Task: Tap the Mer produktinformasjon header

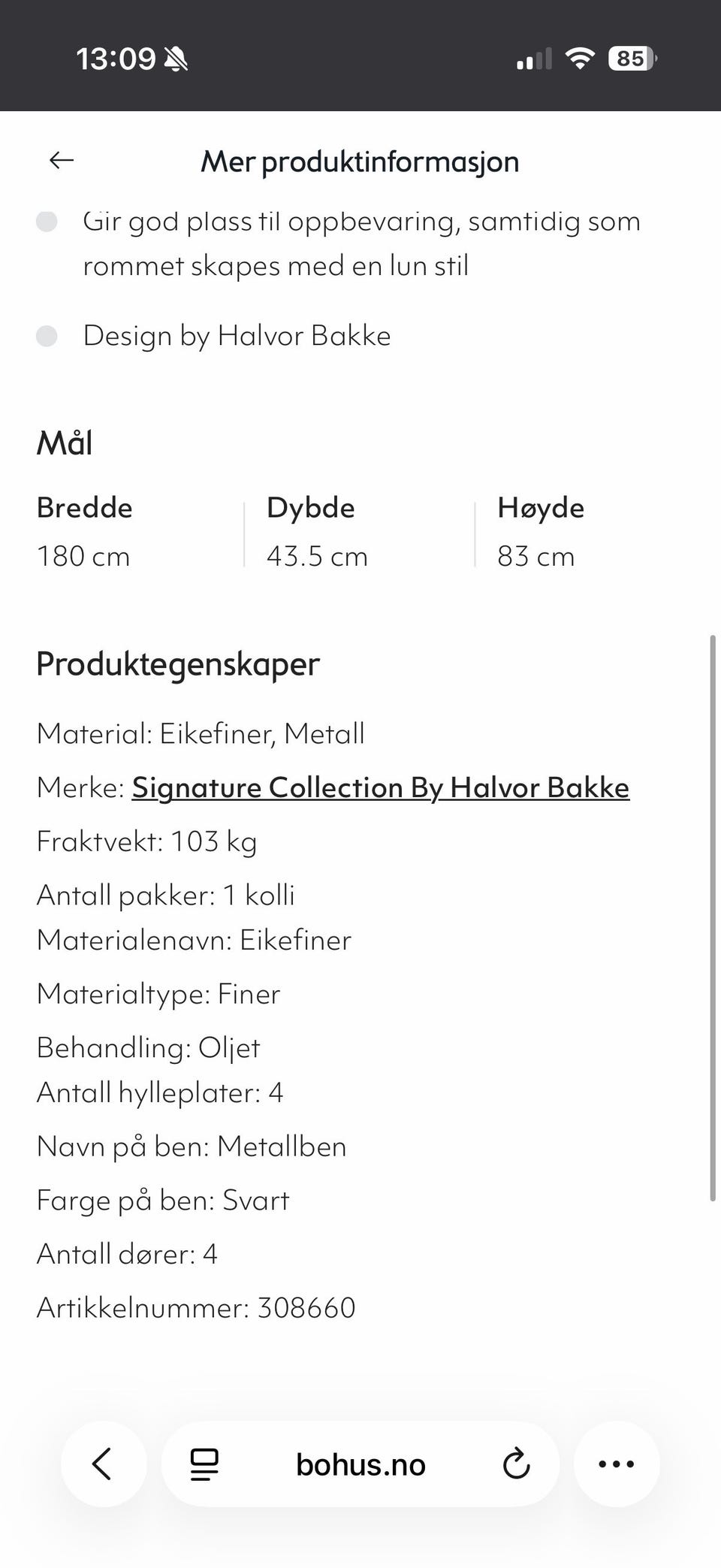Action: tap(360, 162)
